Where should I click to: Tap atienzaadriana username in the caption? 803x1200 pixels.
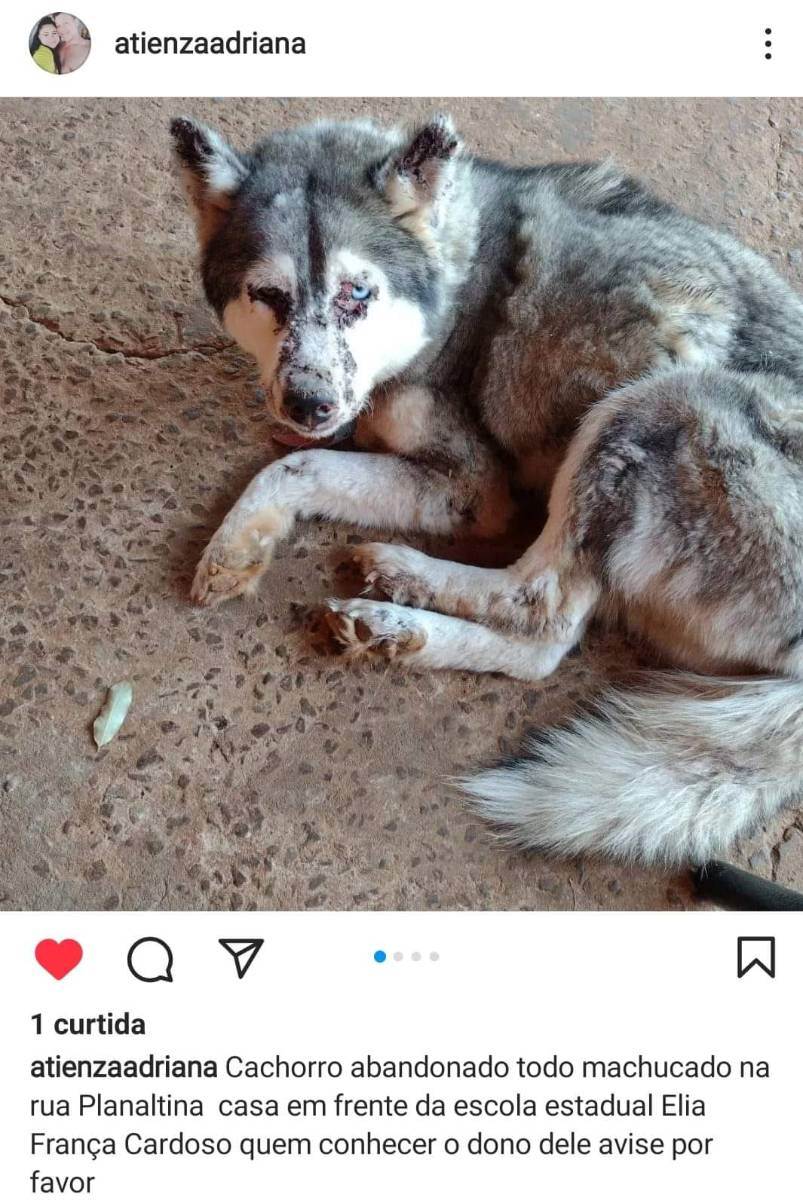pyautogui.click(x=123, y=1067)
